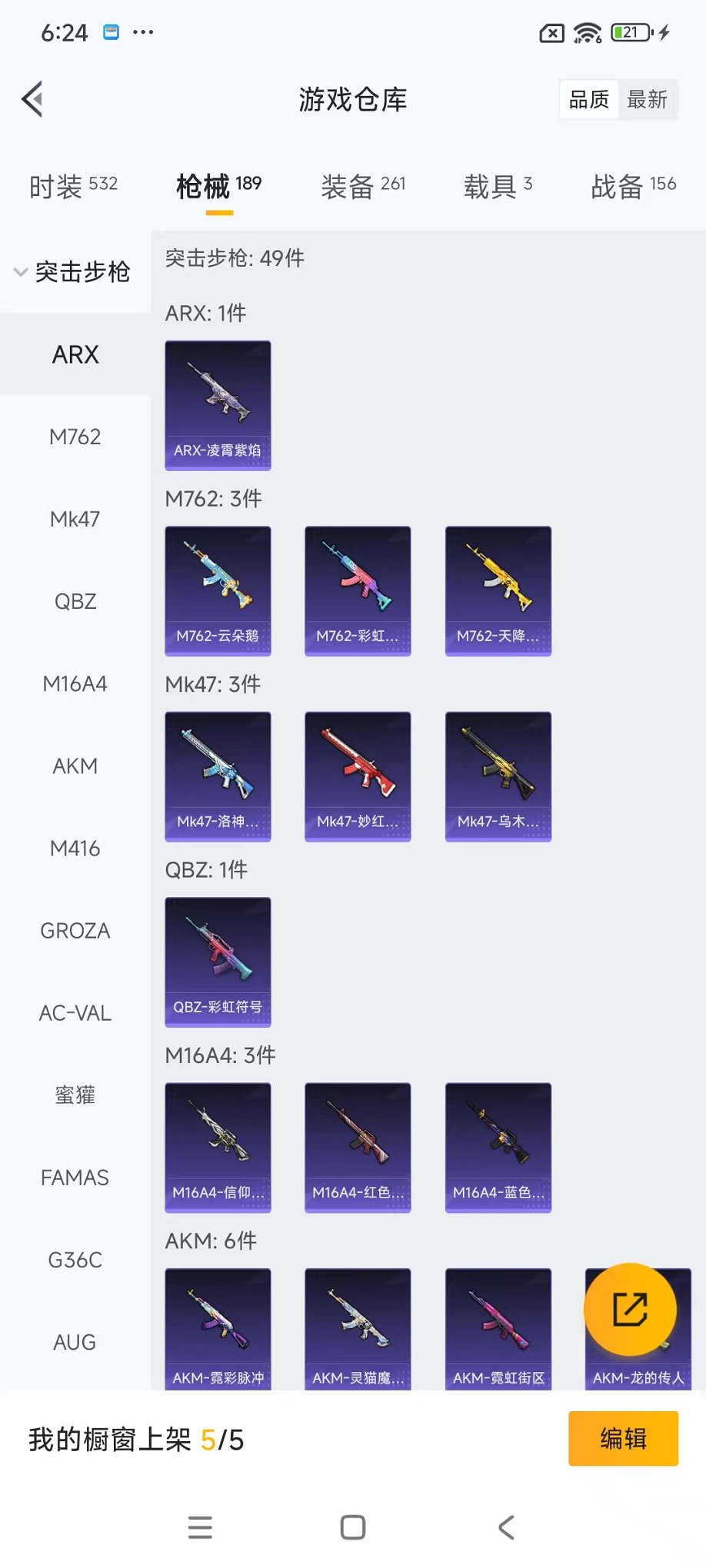This screenshot has width=706, height=1568.
Task: Collapse the 突击步枪 category
Action: (73, 272)
